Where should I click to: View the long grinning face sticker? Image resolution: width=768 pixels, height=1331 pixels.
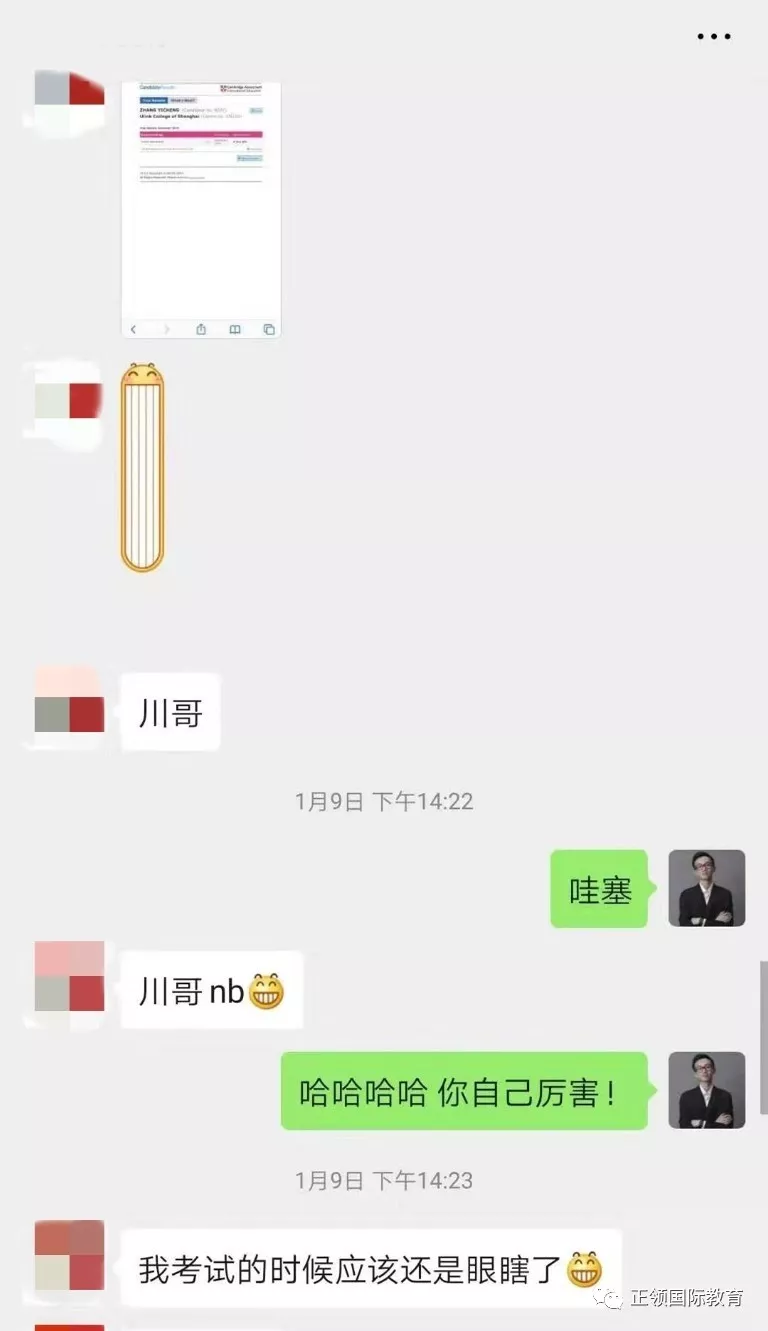click(x=142, y=467)
